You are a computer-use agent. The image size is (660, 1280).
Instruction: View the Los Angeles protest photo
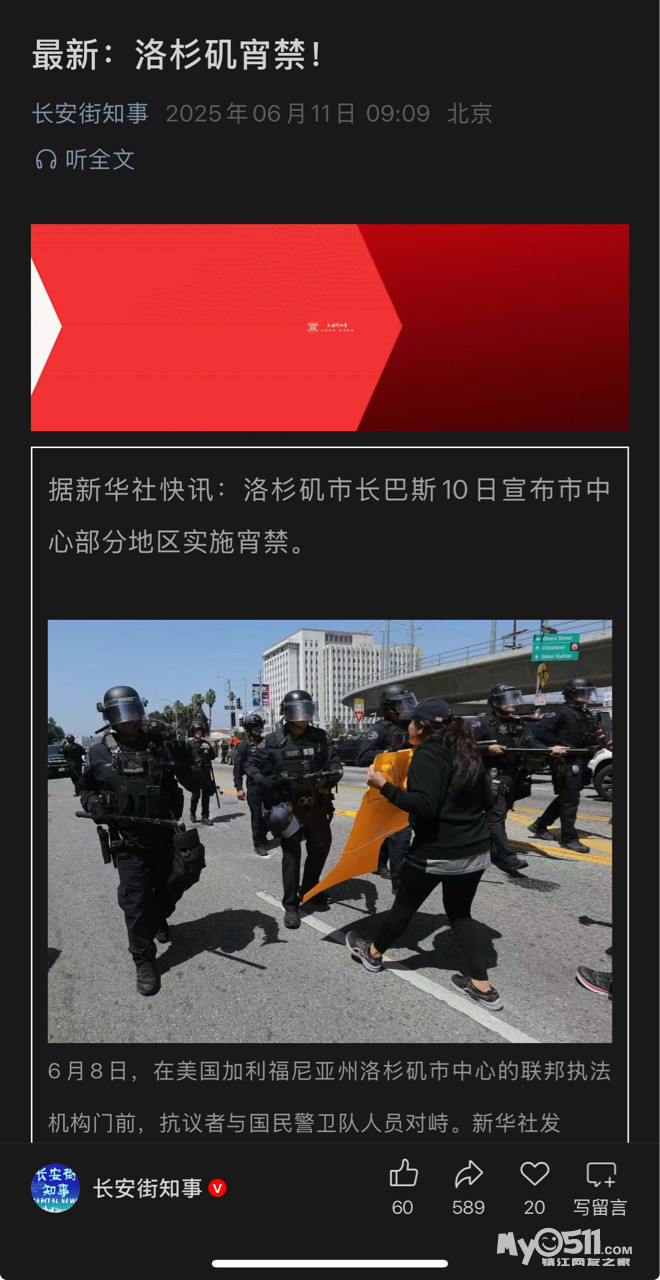(x=330, y=830)
